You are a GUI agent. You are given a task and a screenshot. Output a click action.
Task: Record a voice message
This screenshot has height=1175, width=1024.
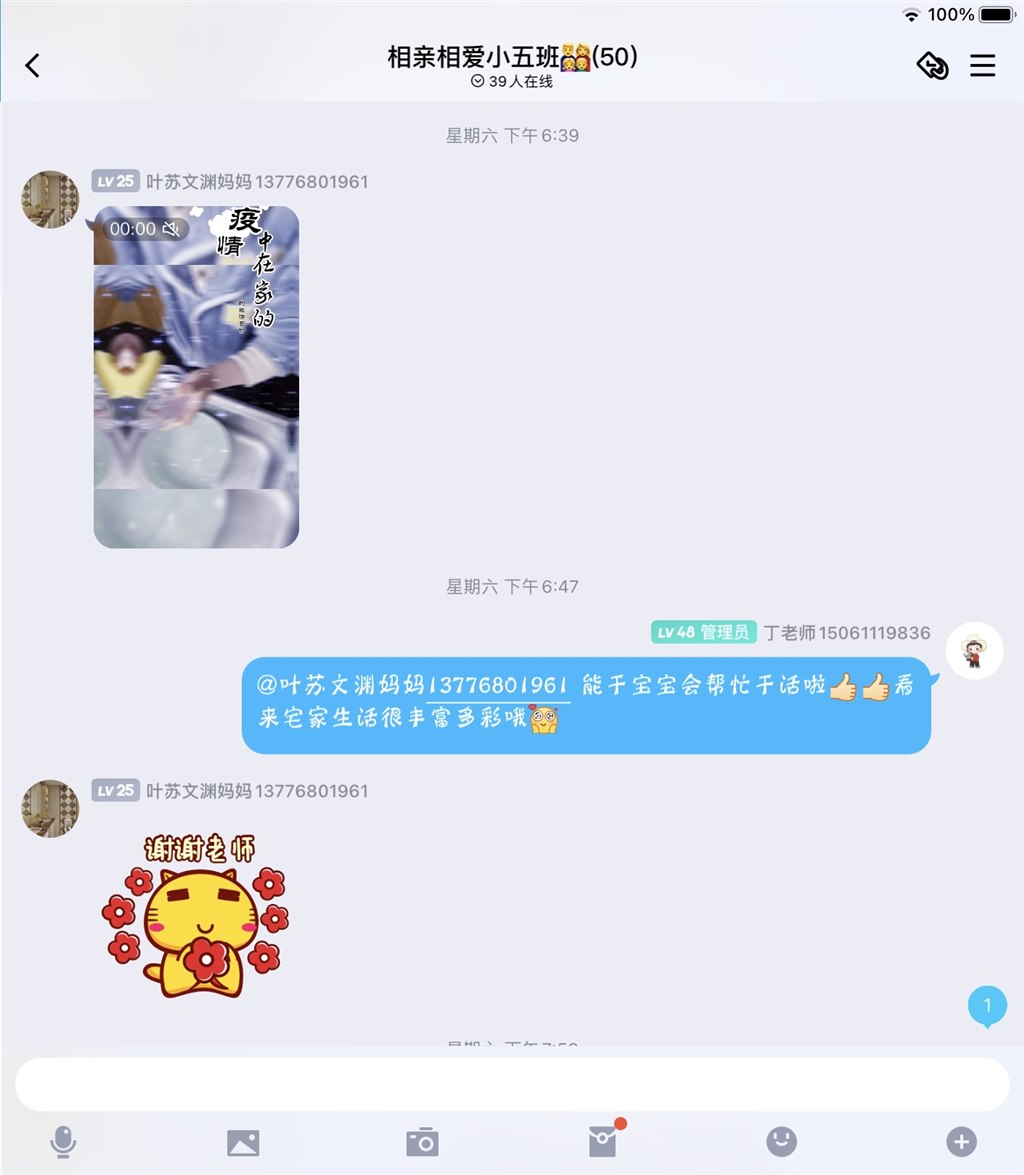(x=63, y=1141)
